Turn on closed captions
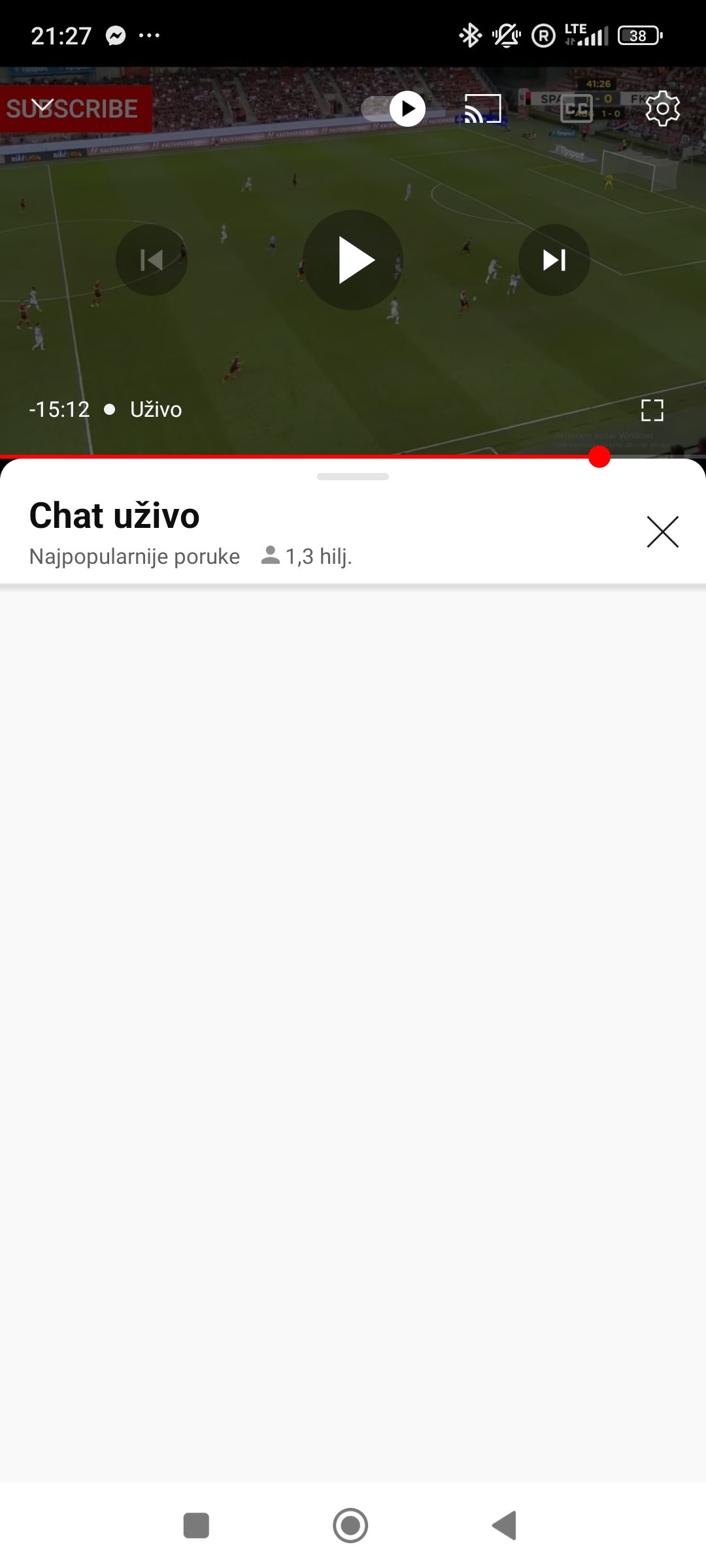This screenshot has width=706, height=1568. (577, 108)
